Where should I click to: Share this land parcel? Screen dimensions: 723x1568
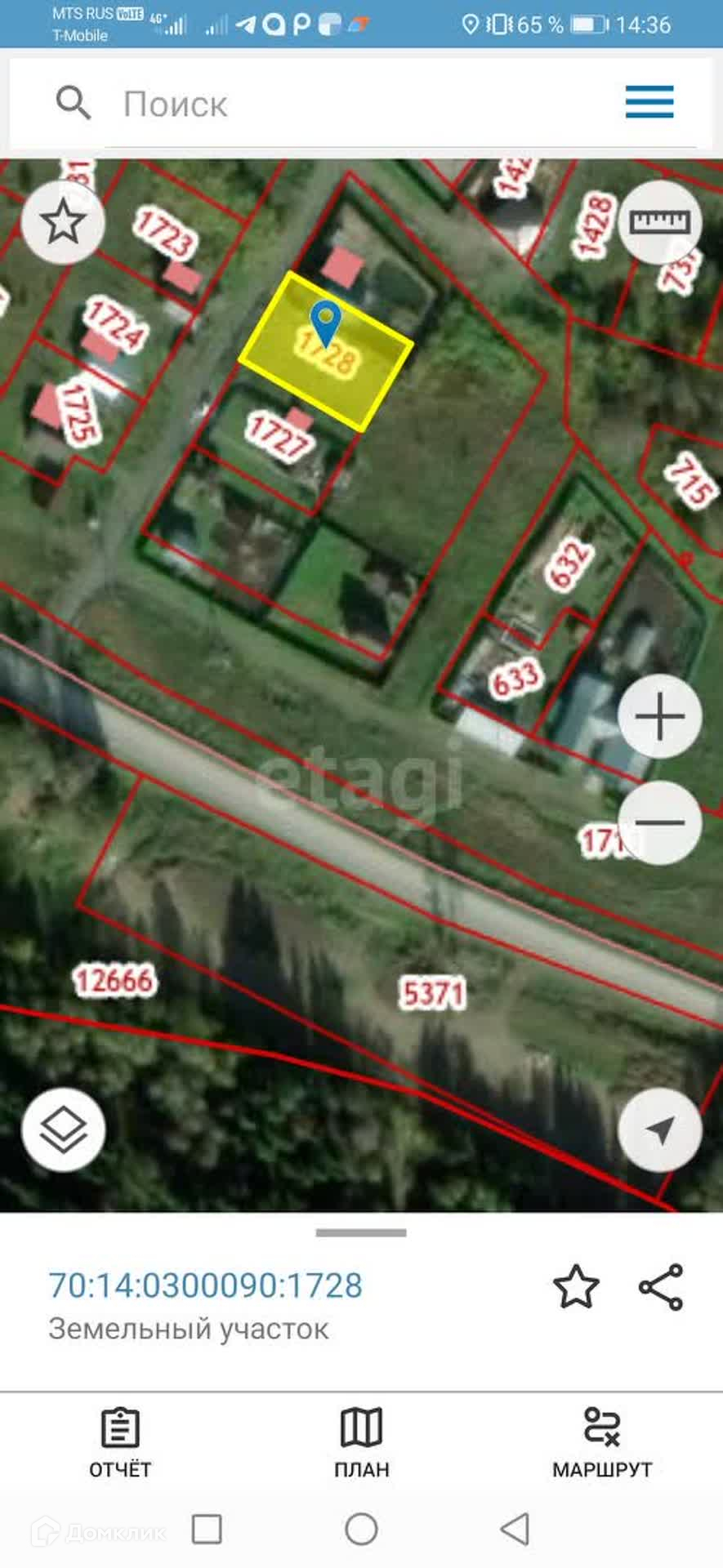661,1287
